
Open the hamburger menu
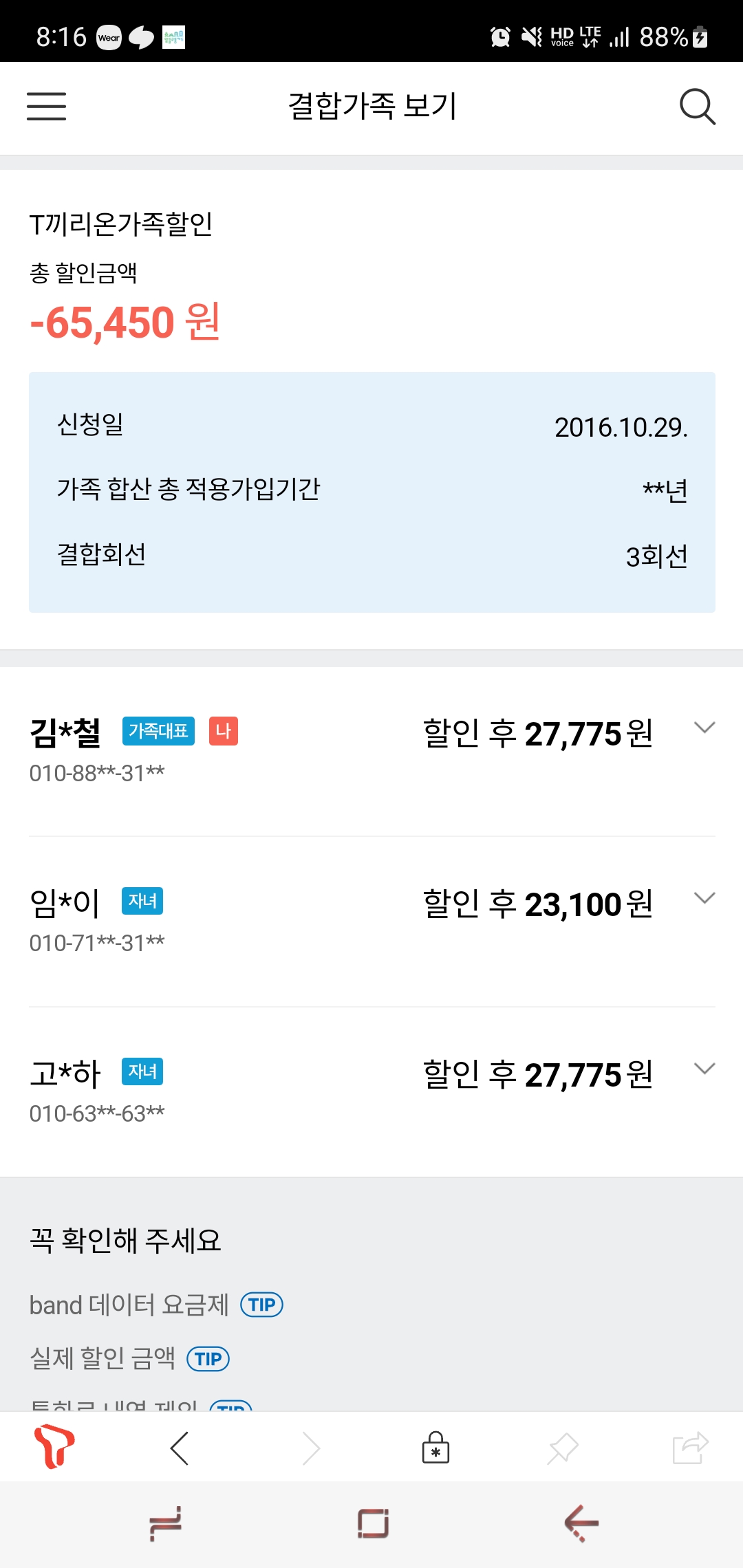pos(46,107)
